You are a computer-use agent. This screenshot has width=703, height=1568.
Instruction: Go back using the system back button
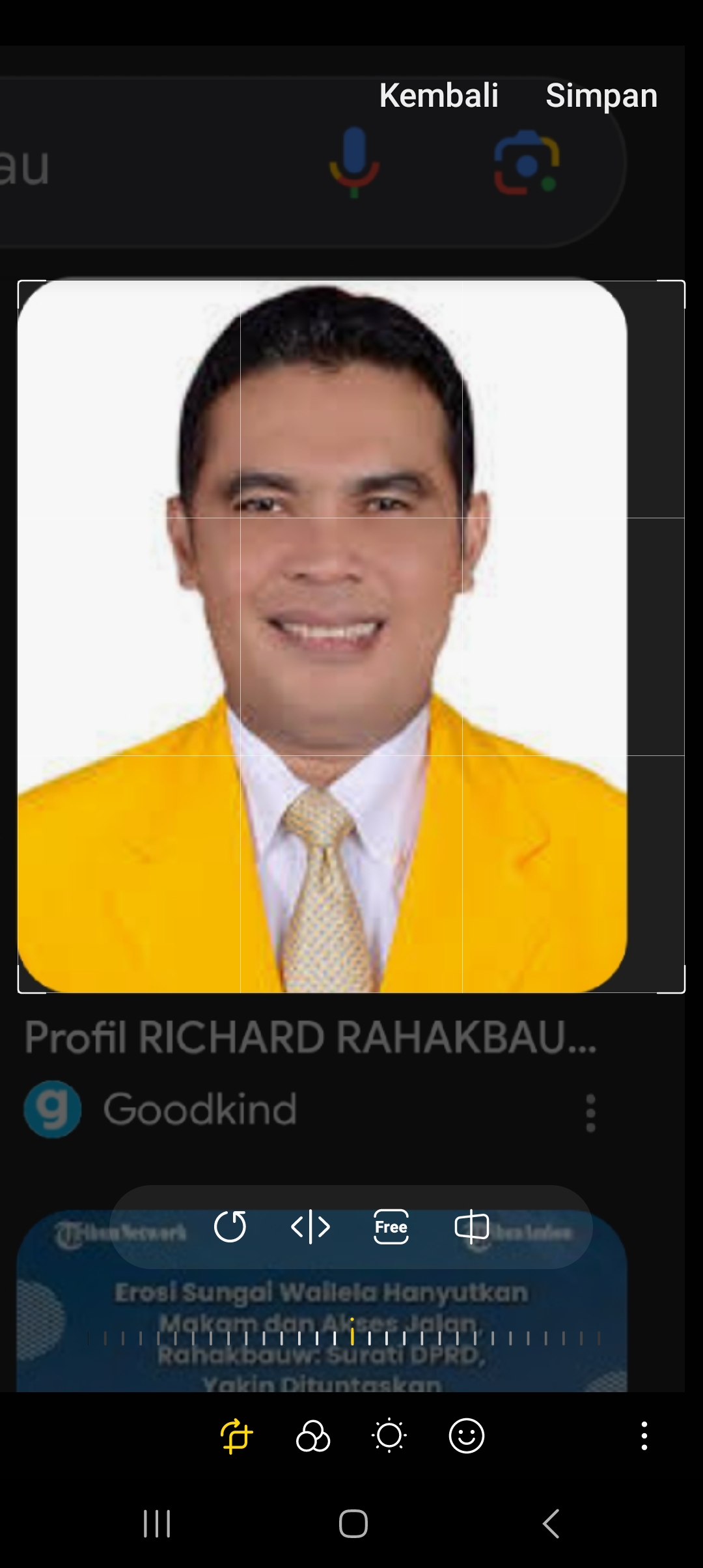(551, 1524)
